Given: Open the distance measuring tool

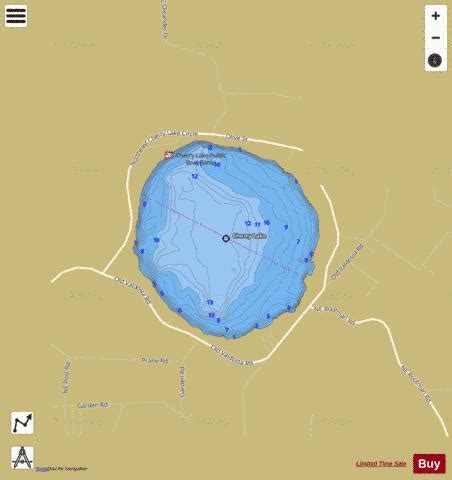Looking at the screenshot, I should point(22,458).
